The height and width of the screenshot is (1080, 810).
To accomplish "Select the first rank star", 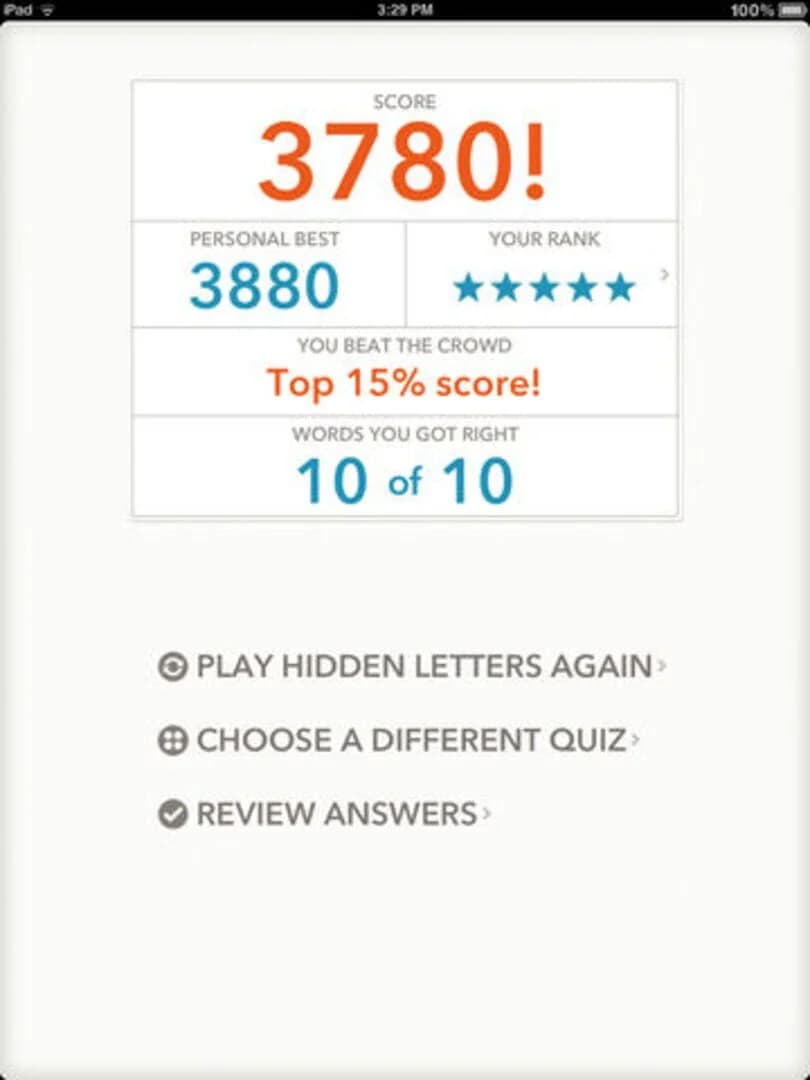I will [469, 287].
